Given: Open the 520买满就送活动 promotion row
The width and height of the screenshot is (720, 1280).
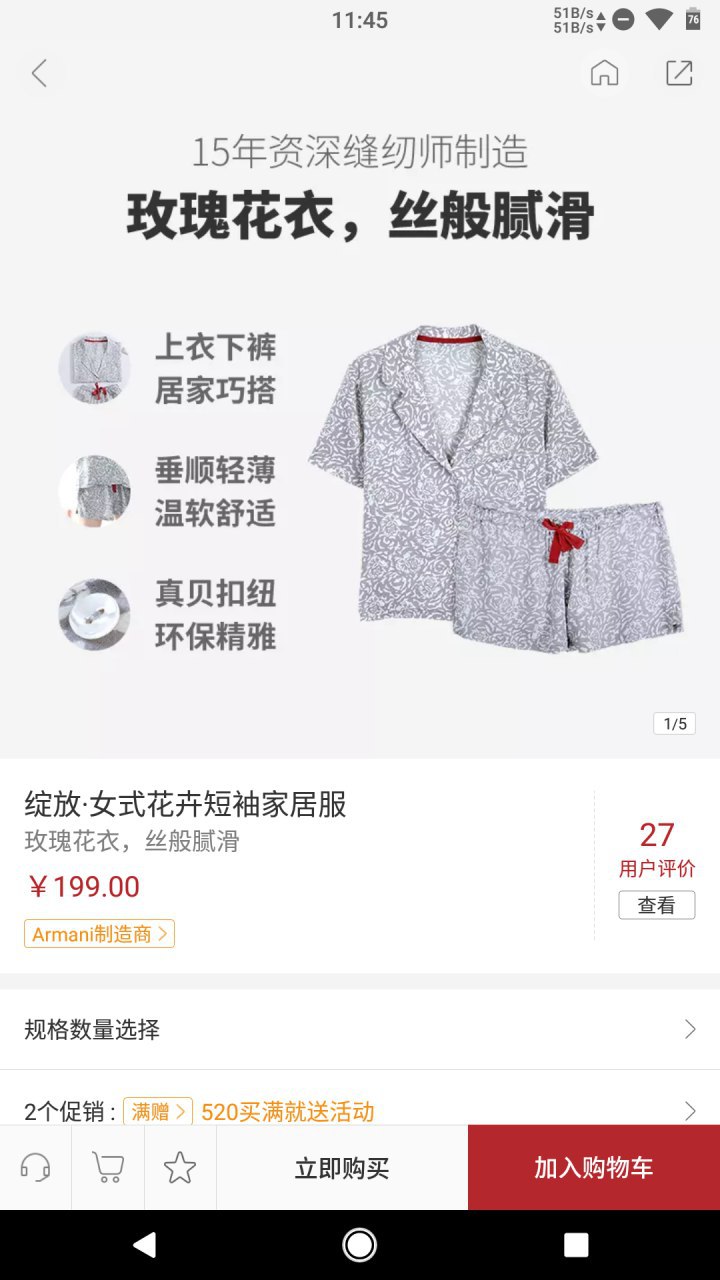Looking at the screenshot, I should tap(360, 1110).
